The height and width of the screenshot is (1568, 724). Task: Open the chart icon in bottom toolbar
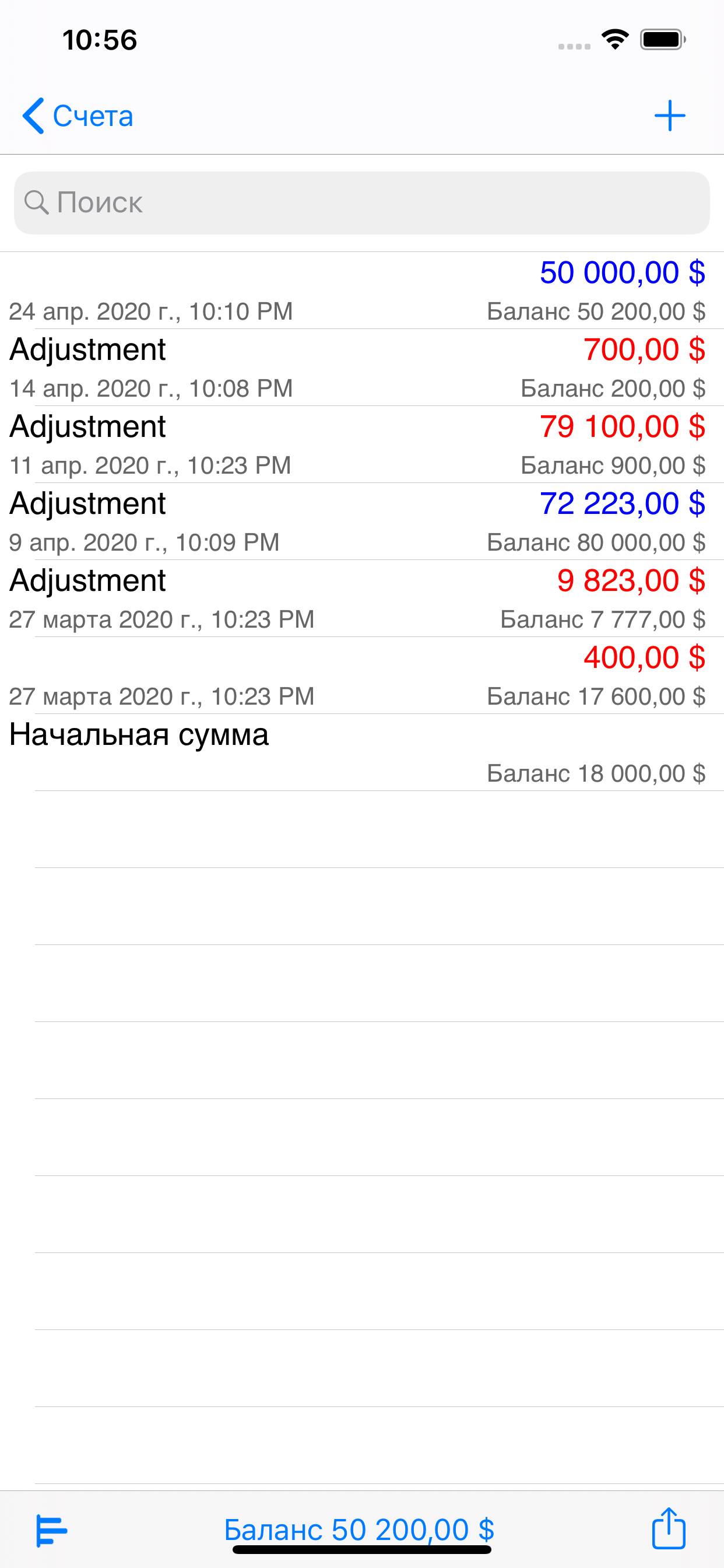(x=52, y=1530)
